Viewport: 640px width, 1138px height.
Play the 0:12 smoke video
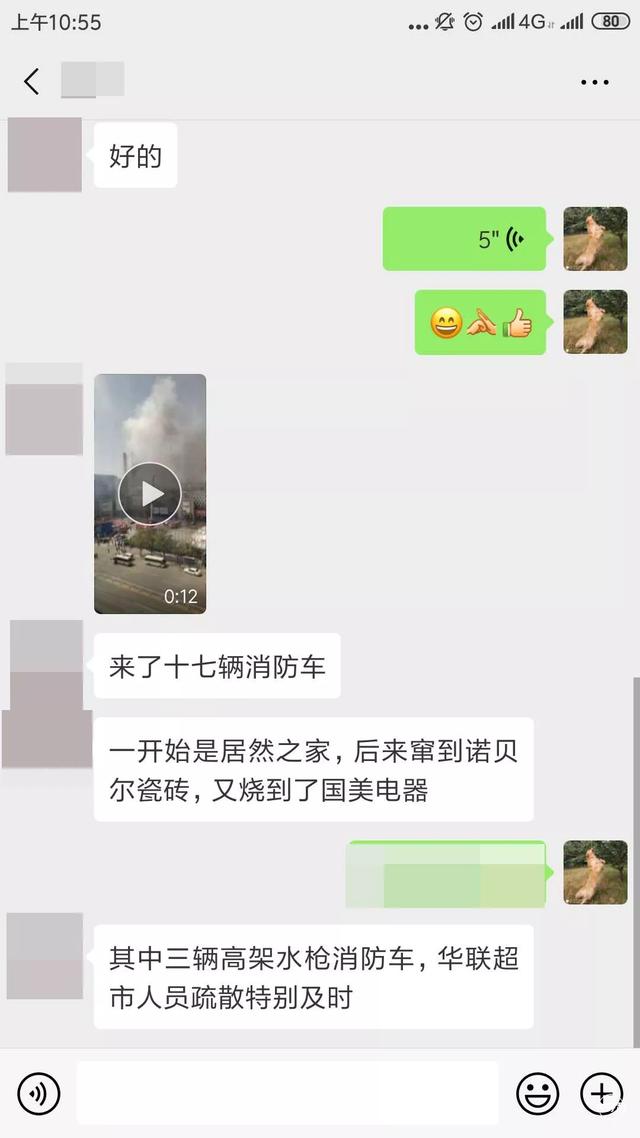pos(150,493)
